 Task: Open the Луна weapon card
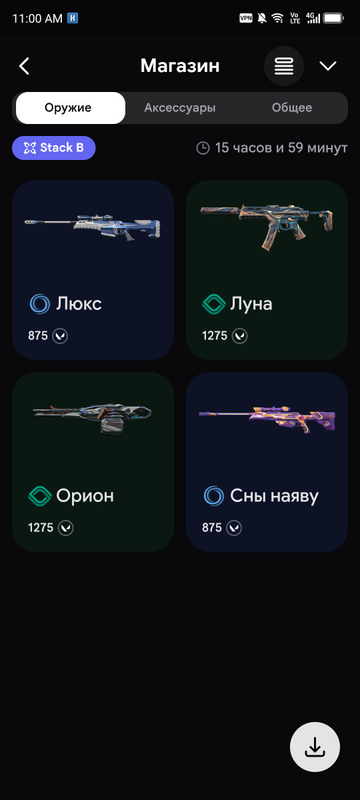(267, 270)
